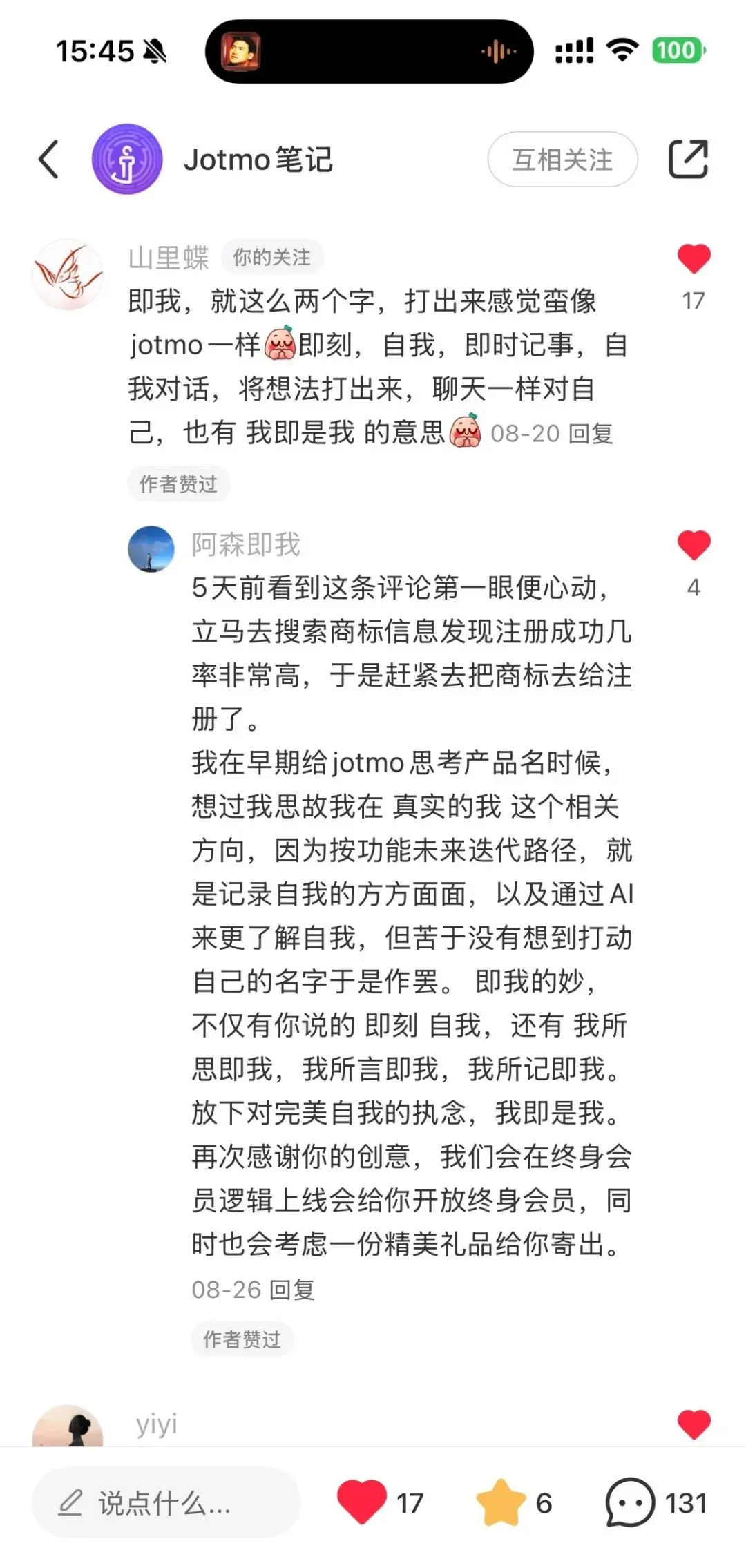This screenshot has height=1568, width=746.
Task: Tap the 互相关注 follow button
Action: pyautogui.click(x=562, y=160)
